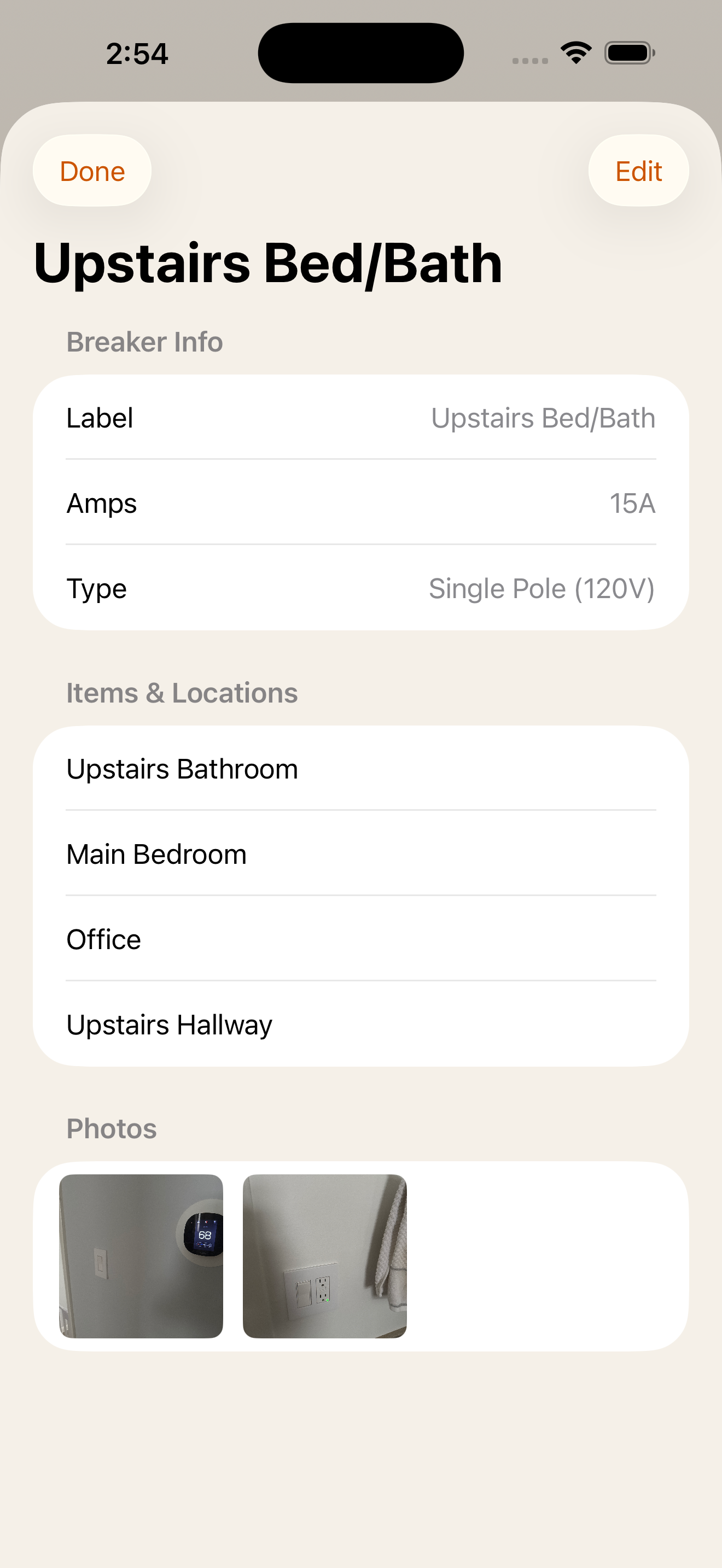The image size is (722, 1568).
Task: Select the Main Bedroom location entry
Action: (156, 853)
